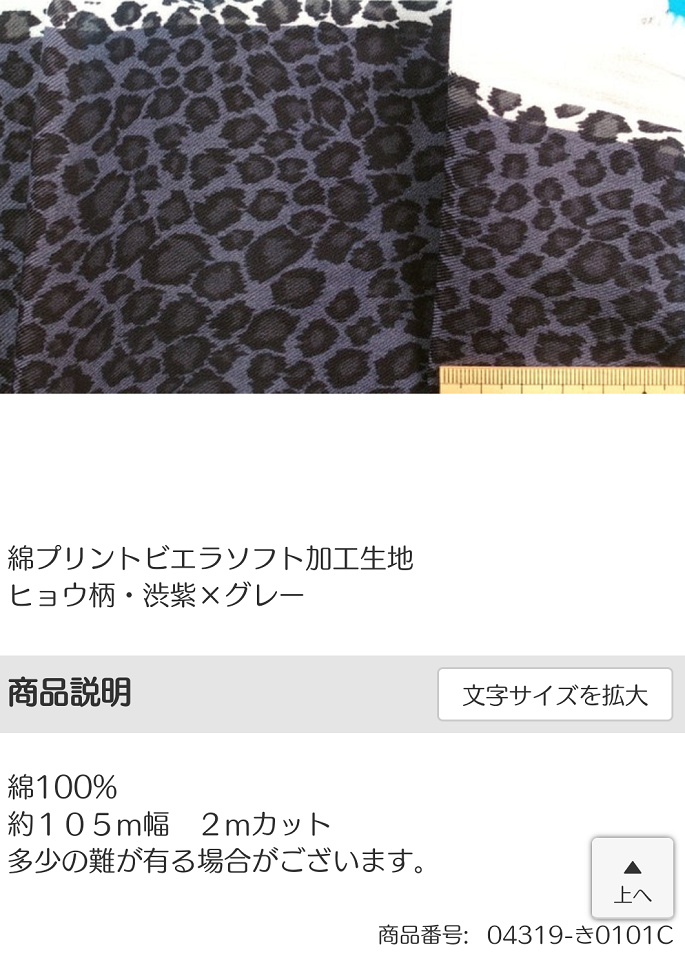Jump back to top with 上へ button
This screenshot has height=960, width=685.
pyautogui.click(x=632, y=878)
